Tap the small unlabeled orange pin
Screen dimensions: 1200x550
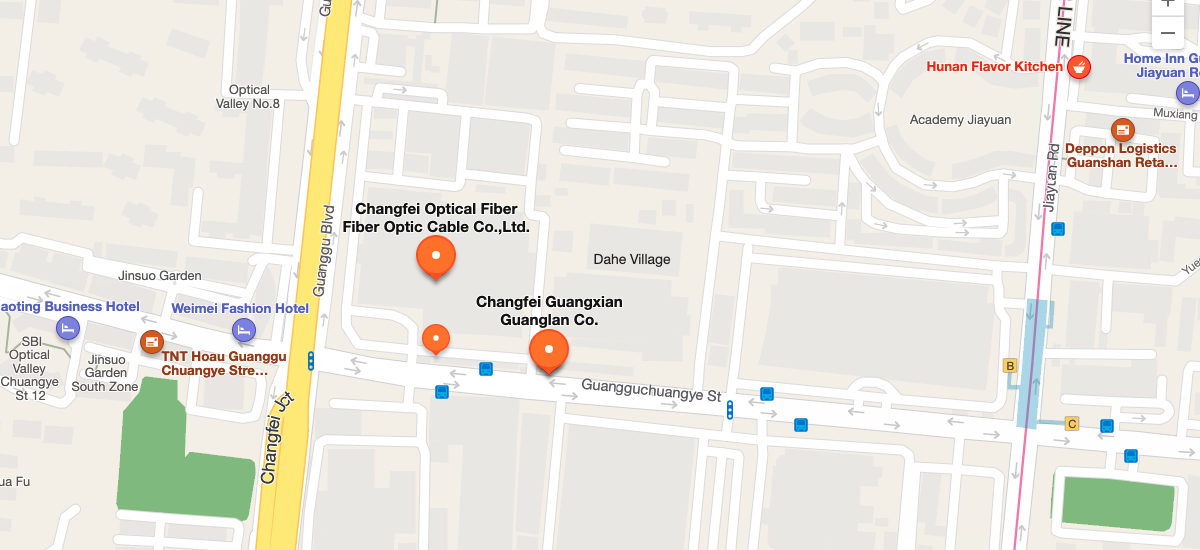[x=435, y=338]
